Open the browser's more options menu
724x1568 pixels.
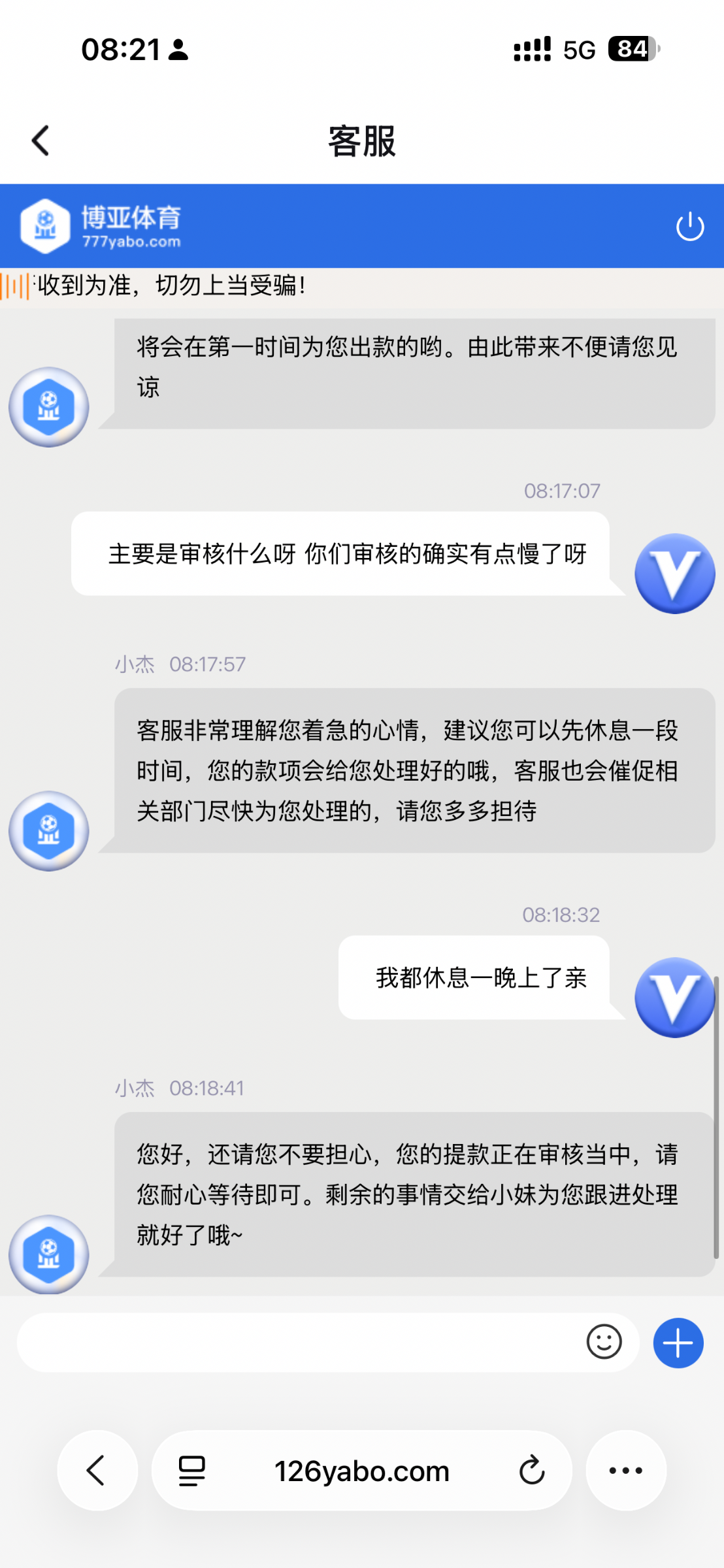[625, 1470]
